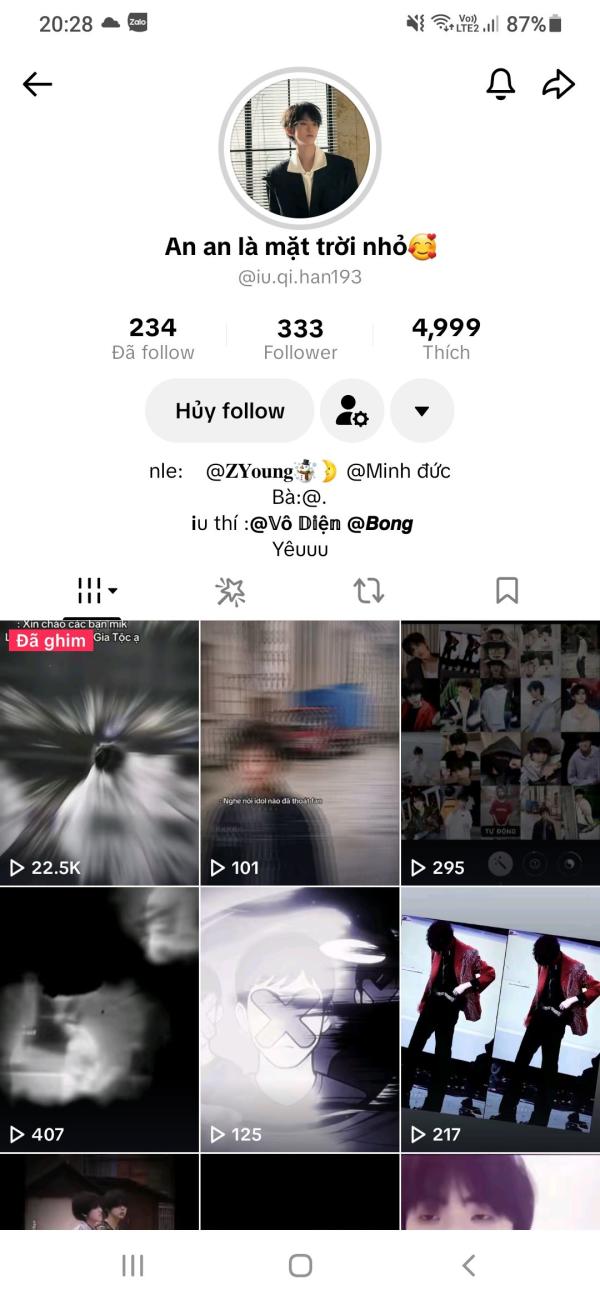Open the collage video with 295 views
This screenshot has height=1300, width=600.
click(x=501, y=753)
